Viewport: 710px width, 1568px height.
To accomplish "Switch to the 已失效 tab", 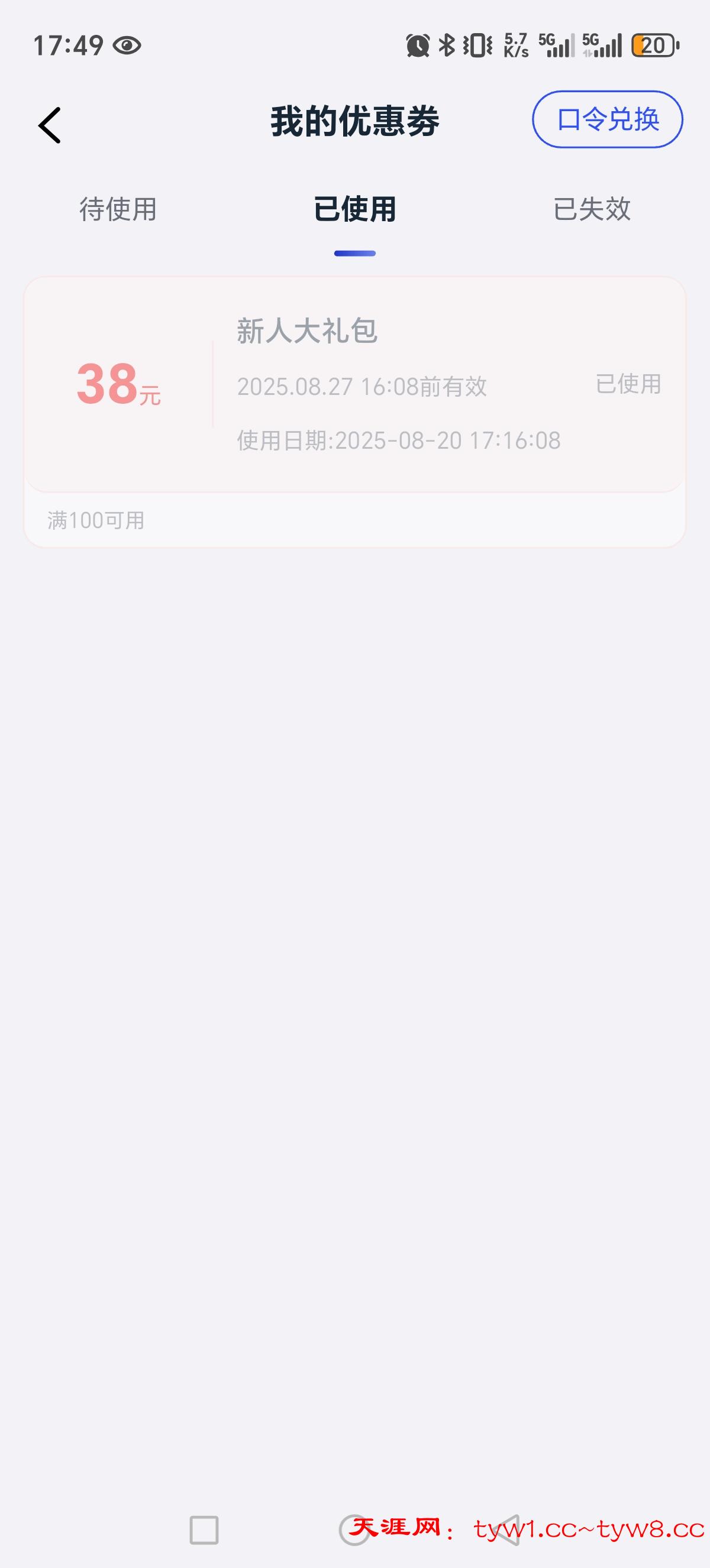I will pyautogui.click(x=591, y=209).
